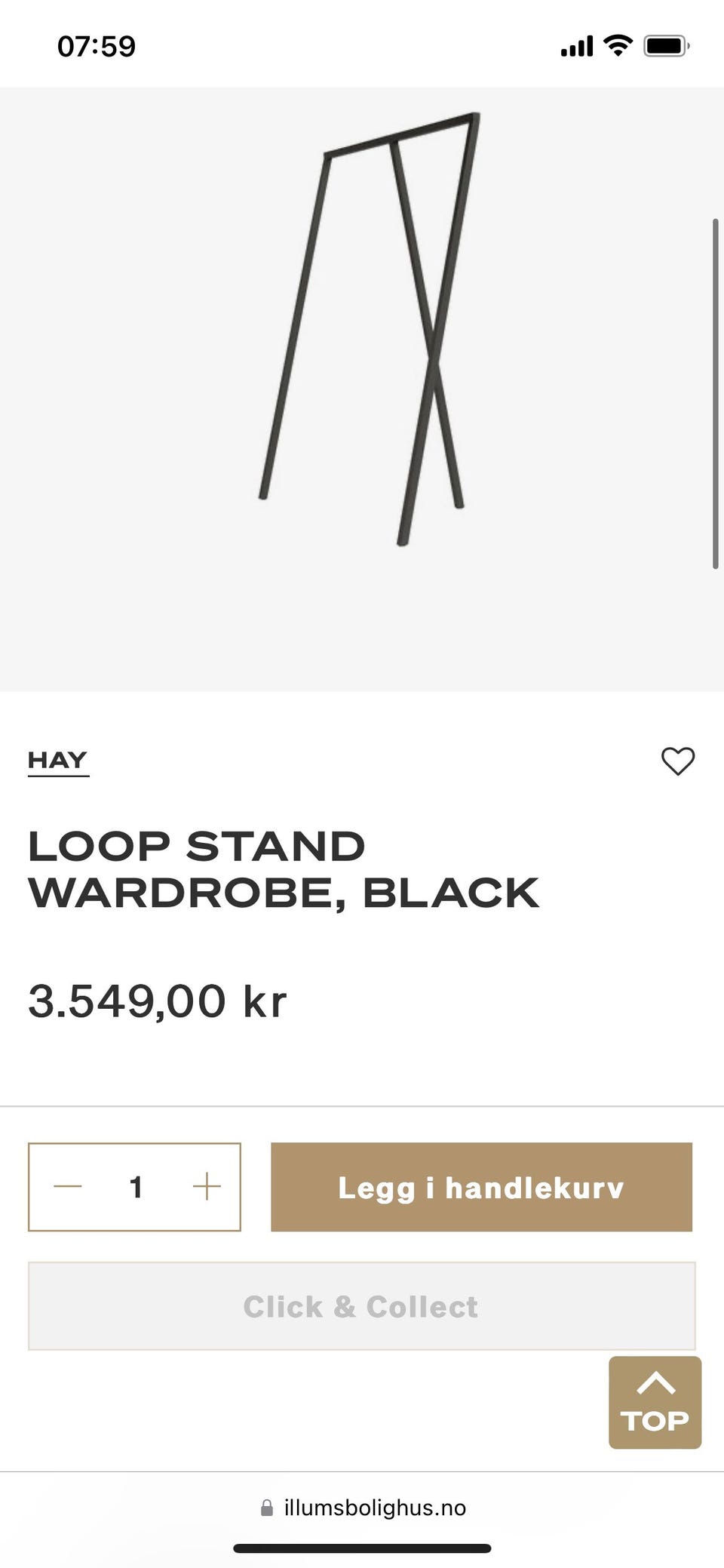Select Click & Collect option
This screenshot has height=1568, width=724.
tap(361, 1306)
